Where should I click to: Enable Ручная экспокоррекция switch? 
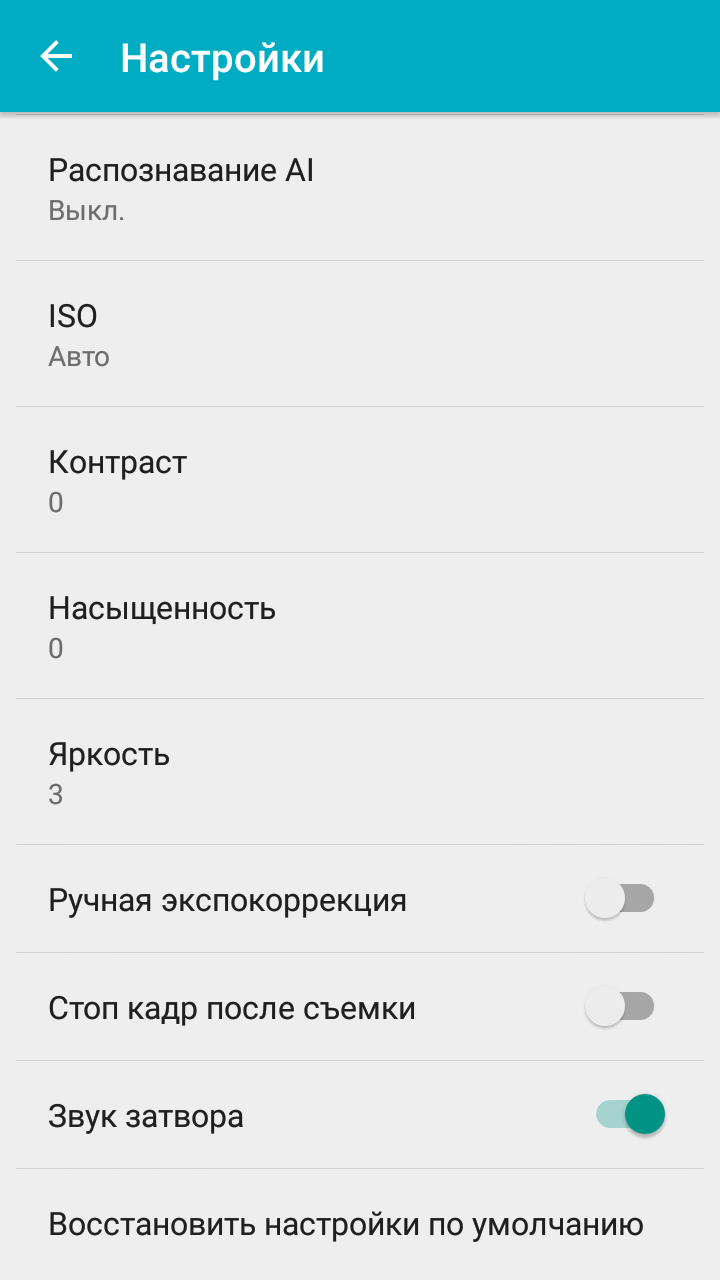point(619,900)
